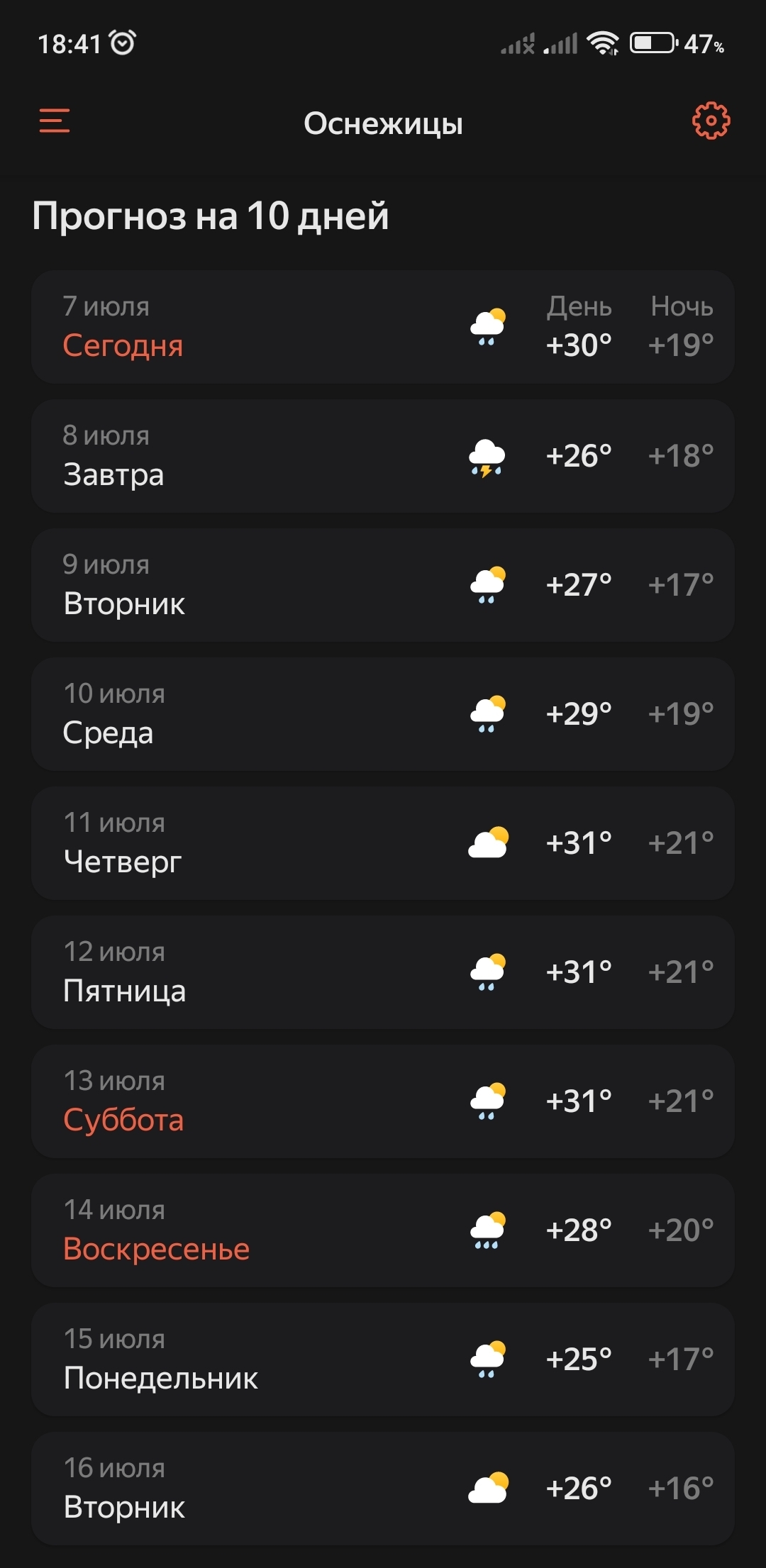Screen dimensions: 766x1568
Task: Open the hamburger menu
Action: point(55,121)
